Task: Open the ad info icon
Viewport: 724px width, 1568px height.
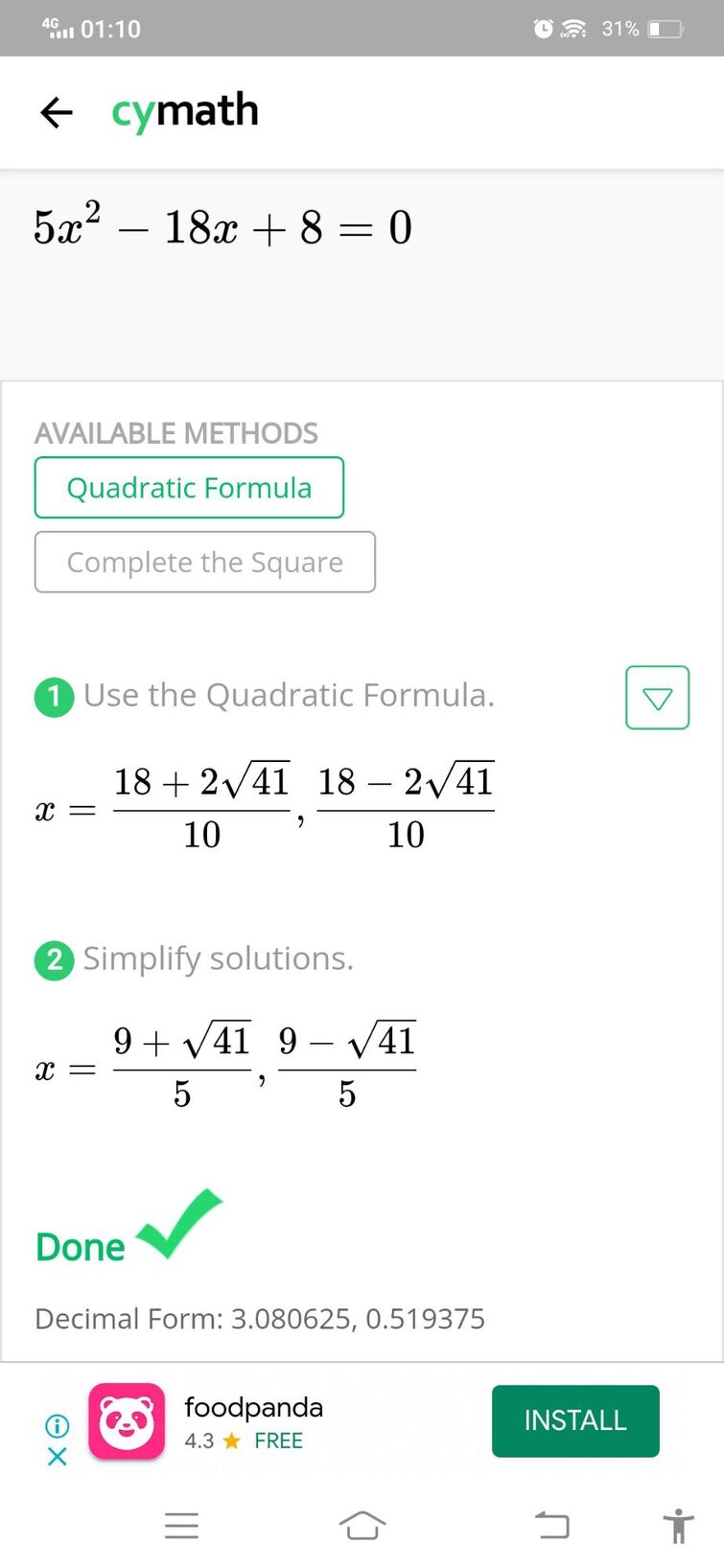Action: [x=58, y=1425]
